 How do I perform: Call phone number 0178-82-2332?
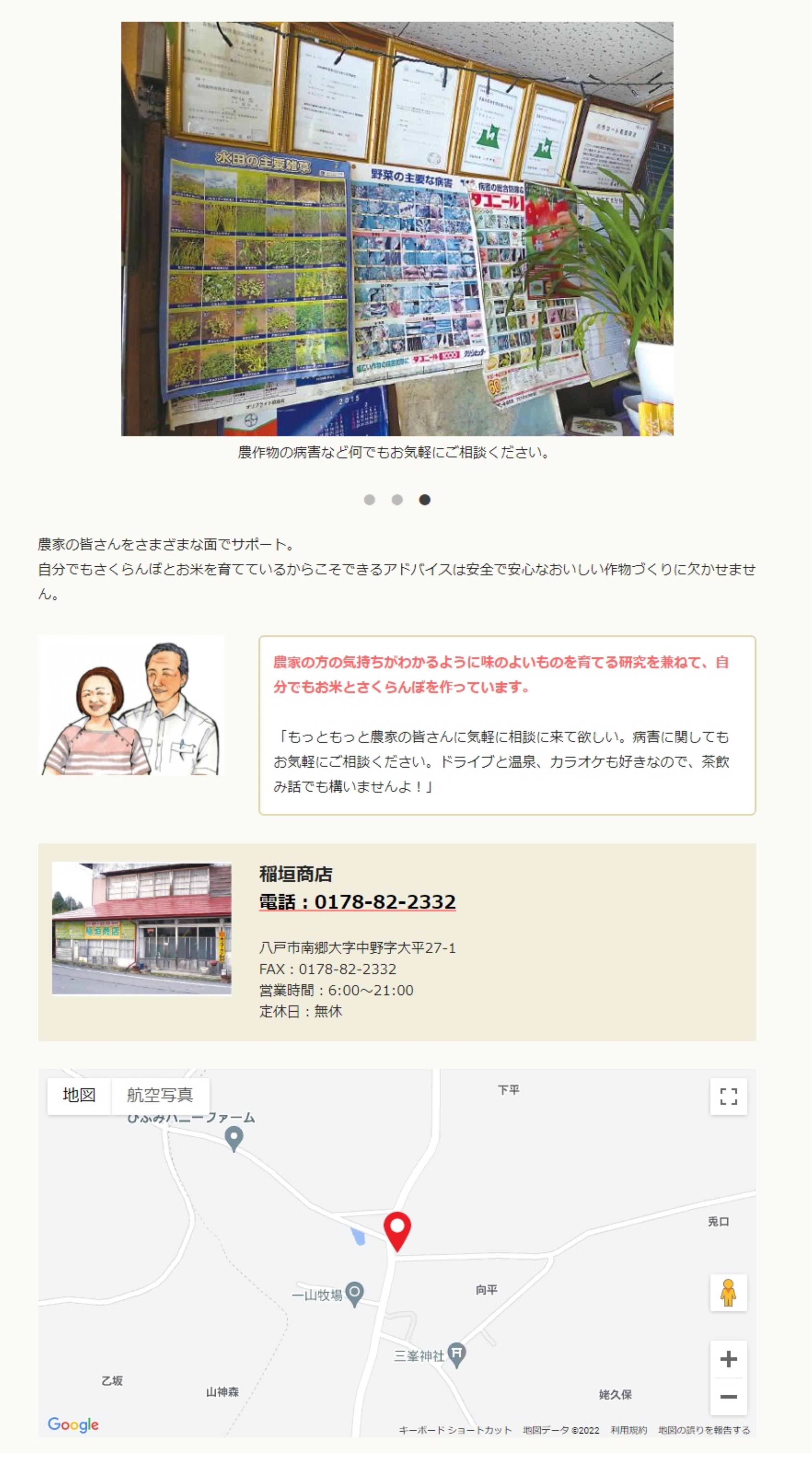[357, 902]
